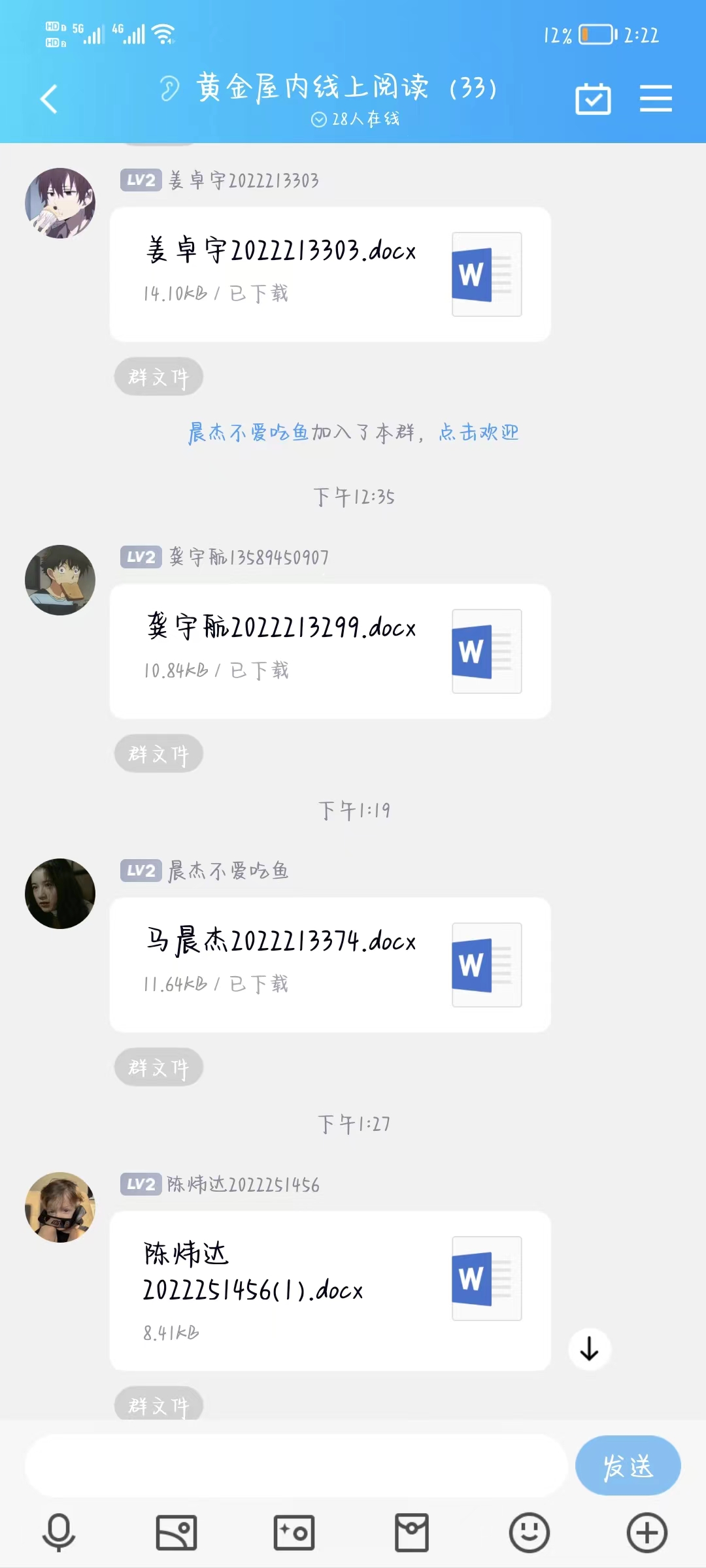Open the group menu hamburger icon

656,99
